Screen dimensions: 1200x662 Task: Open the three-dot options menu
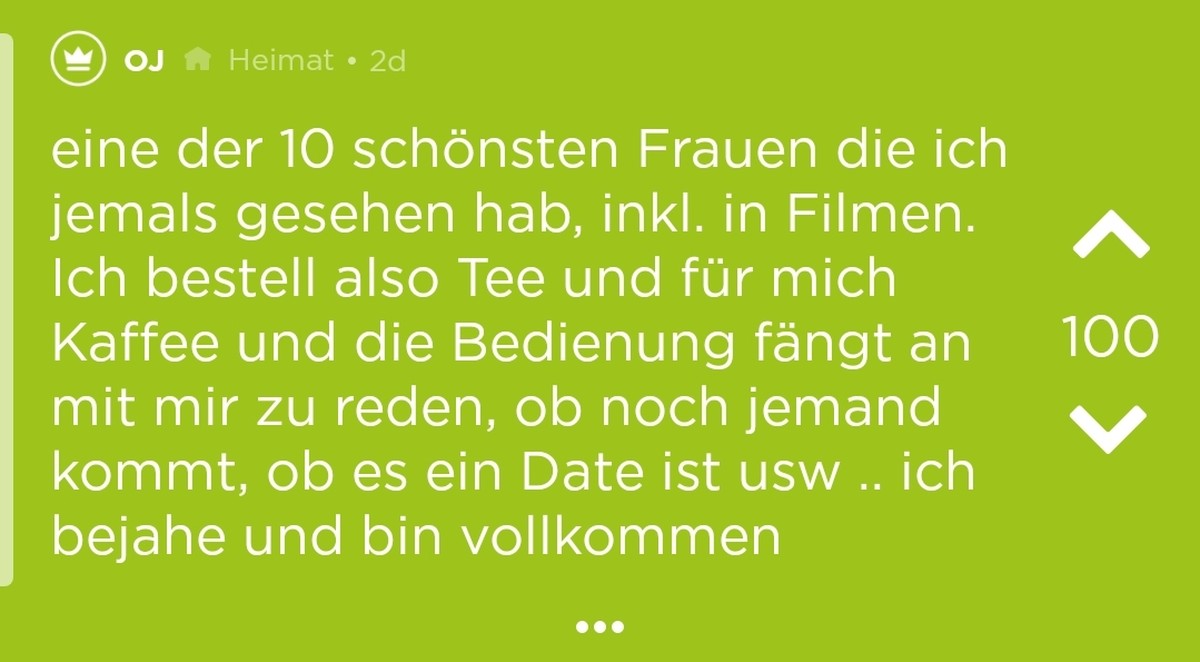(x=600, y=627)
